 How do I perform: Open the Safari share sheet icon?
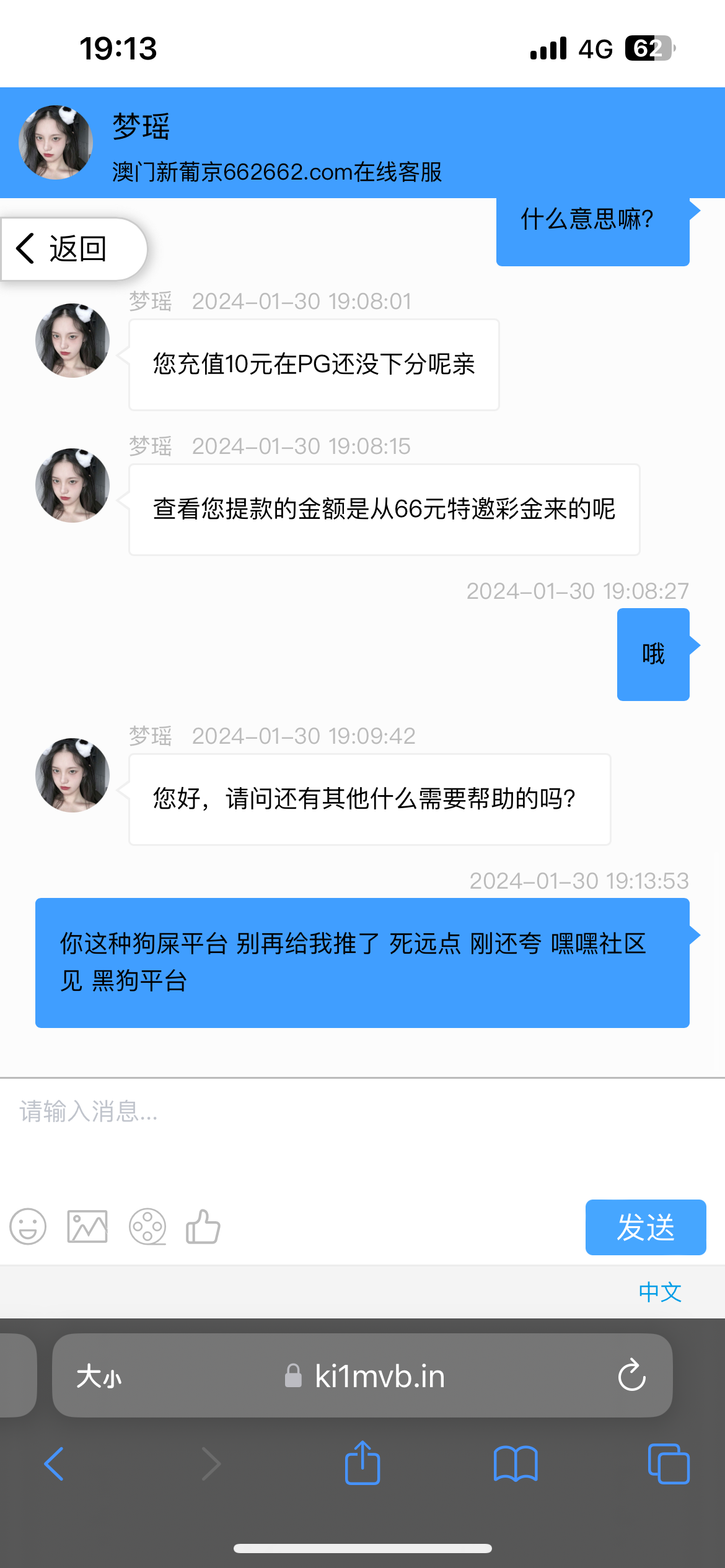(362, 1465)
